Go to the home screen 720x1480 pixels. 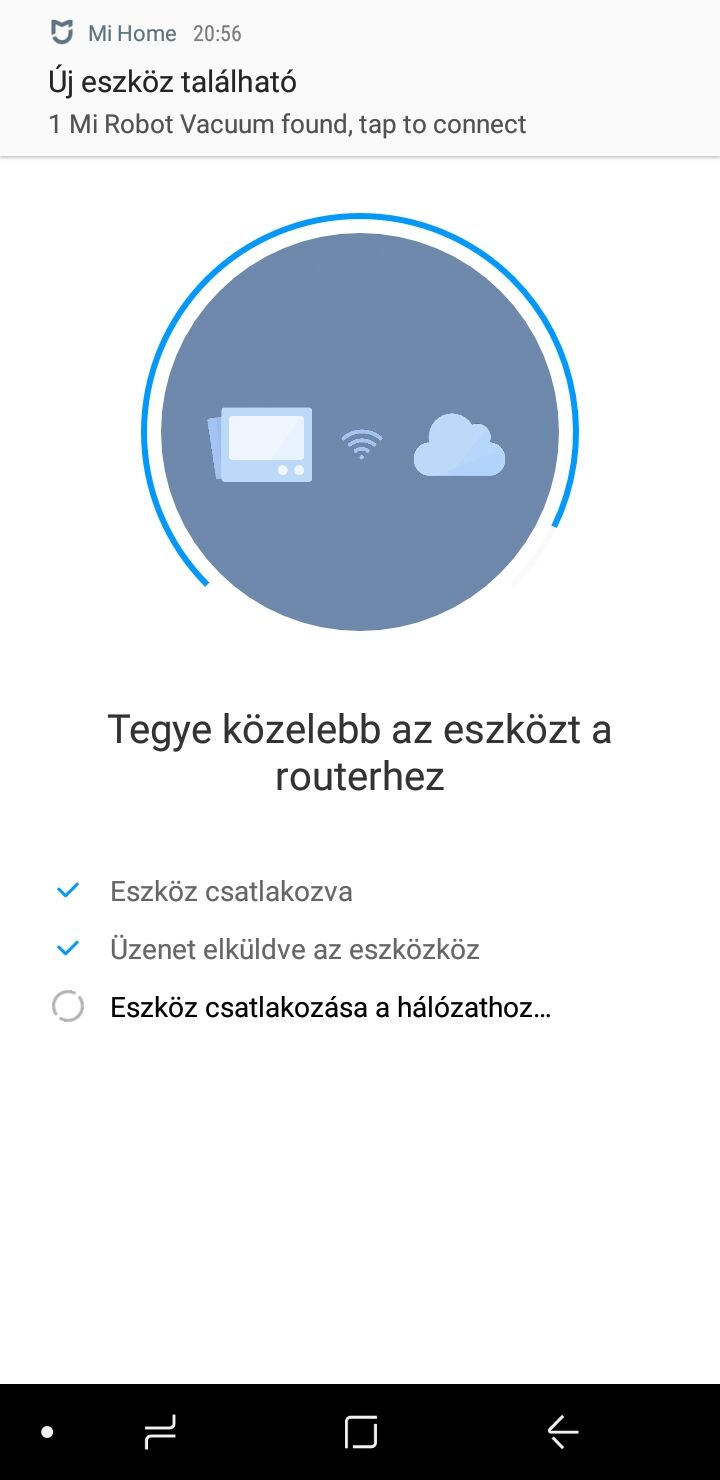[x=360, y=1432]
